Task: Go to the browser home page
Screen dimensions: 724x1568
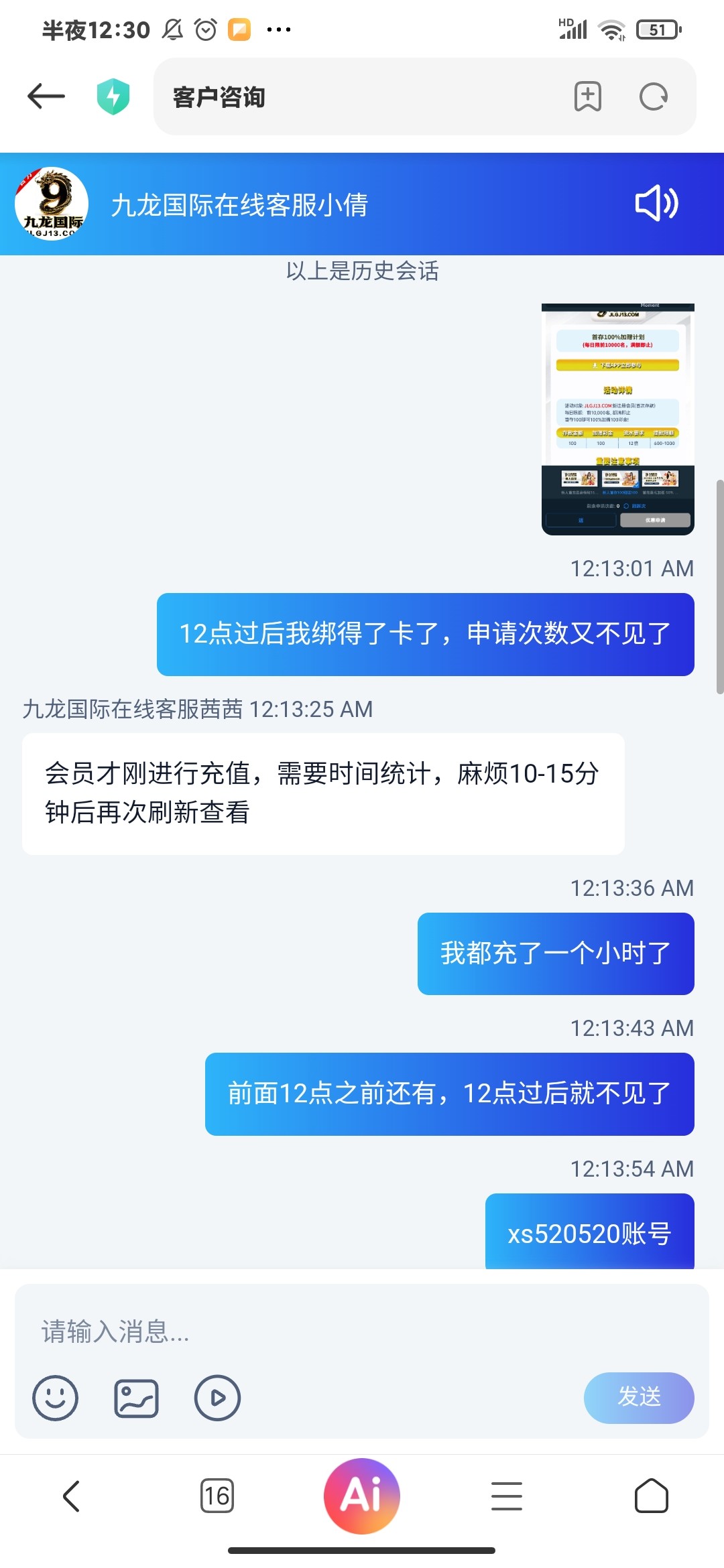Action: pyautogui.click(x=651, y=1496)
